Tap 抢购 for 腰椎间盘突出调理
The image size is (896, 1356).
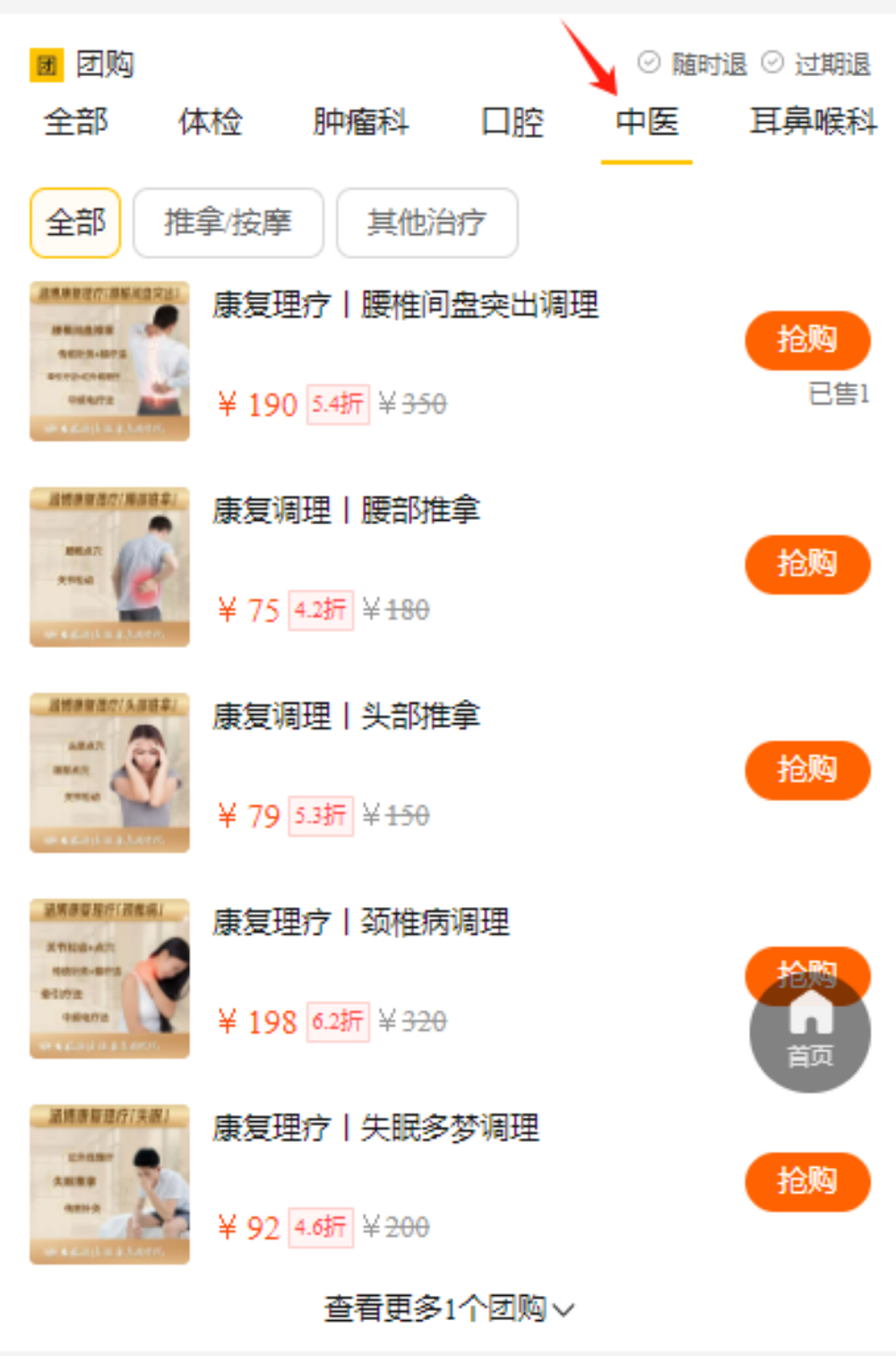[807, 340]
